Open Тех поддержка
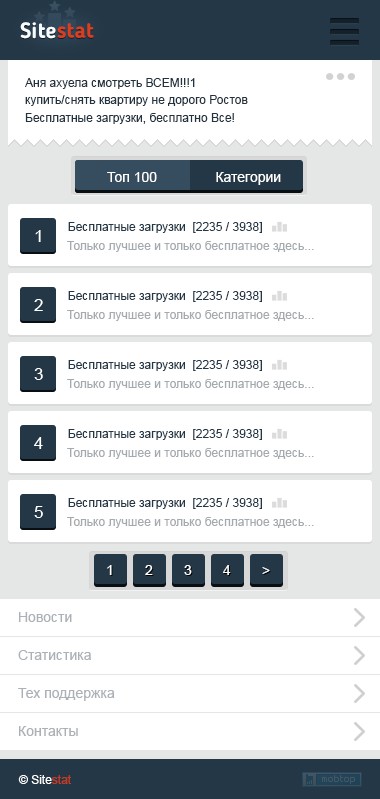 point(190,694)
